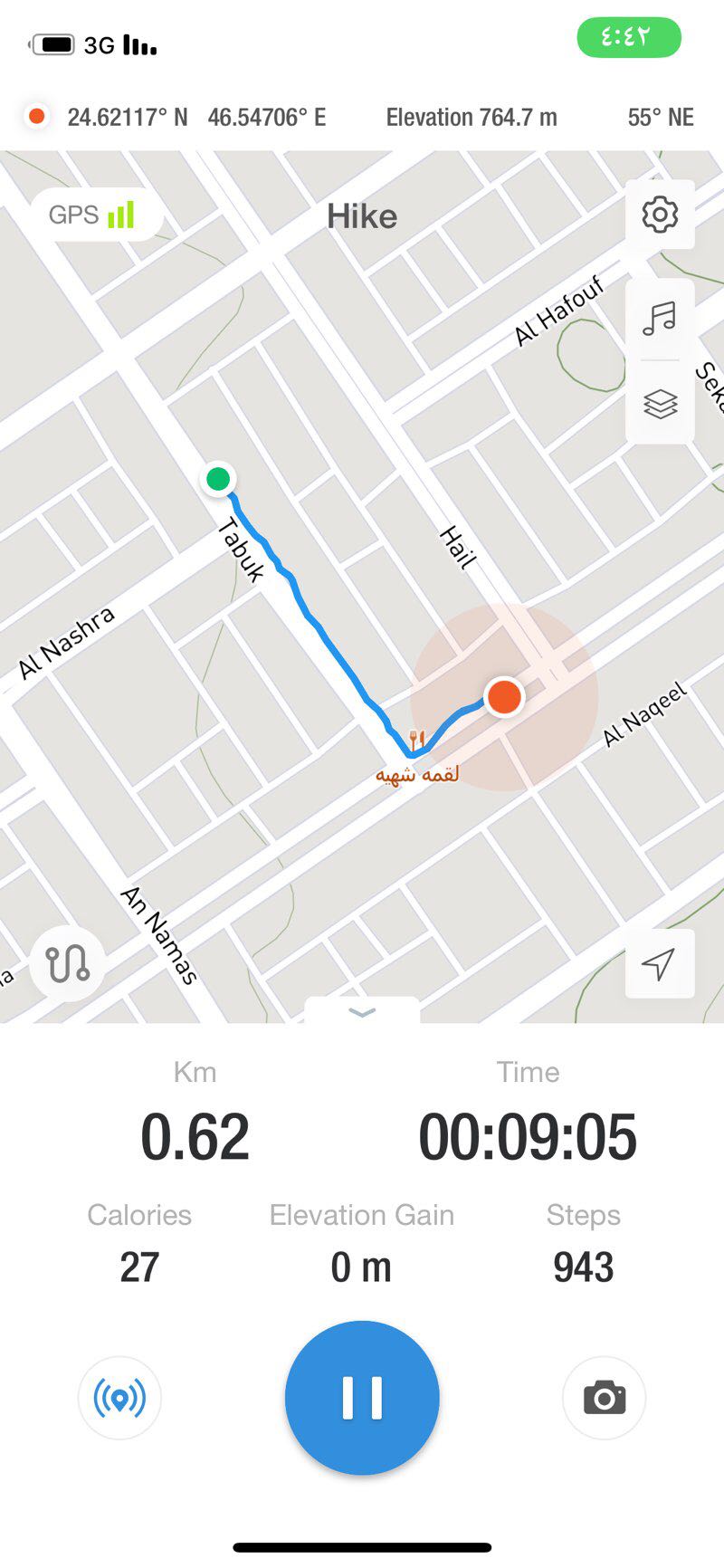This screenshot has width=724, height=1568.
Task: Recenter map on current location
Action: click(660, 963)
